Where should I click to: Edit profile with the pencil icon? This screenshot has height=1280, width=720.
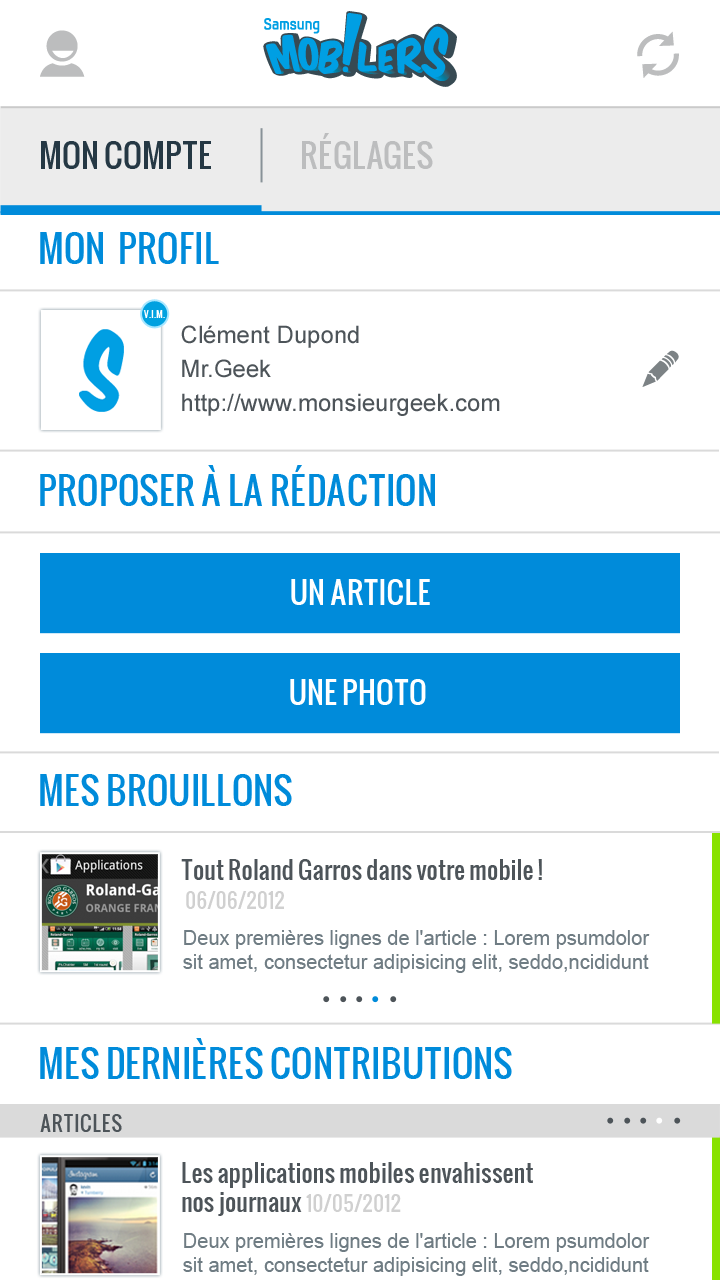click(x=660, y=369)
